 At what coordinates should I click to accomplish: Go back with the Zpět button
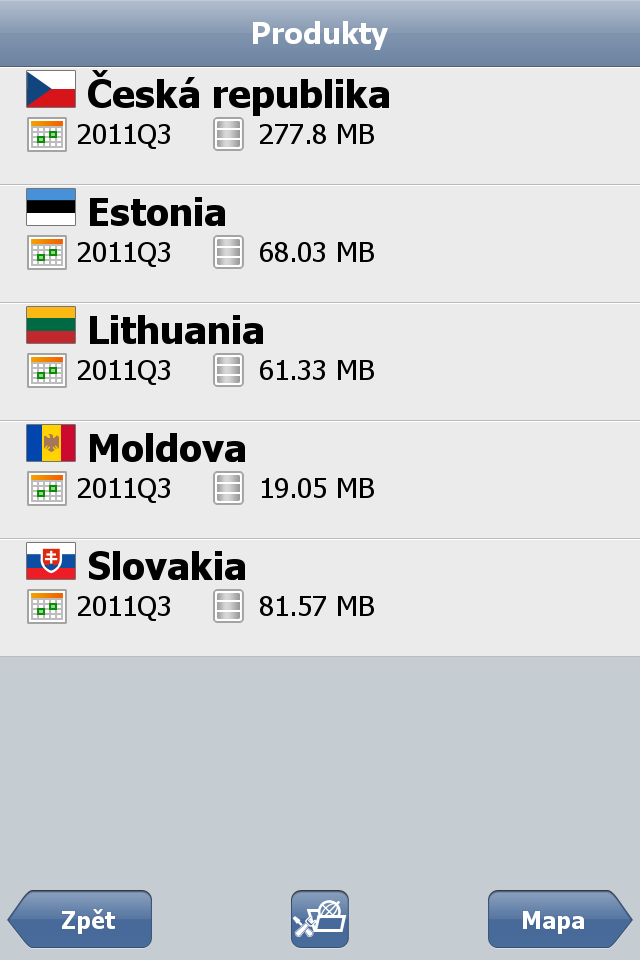point(82,920)
